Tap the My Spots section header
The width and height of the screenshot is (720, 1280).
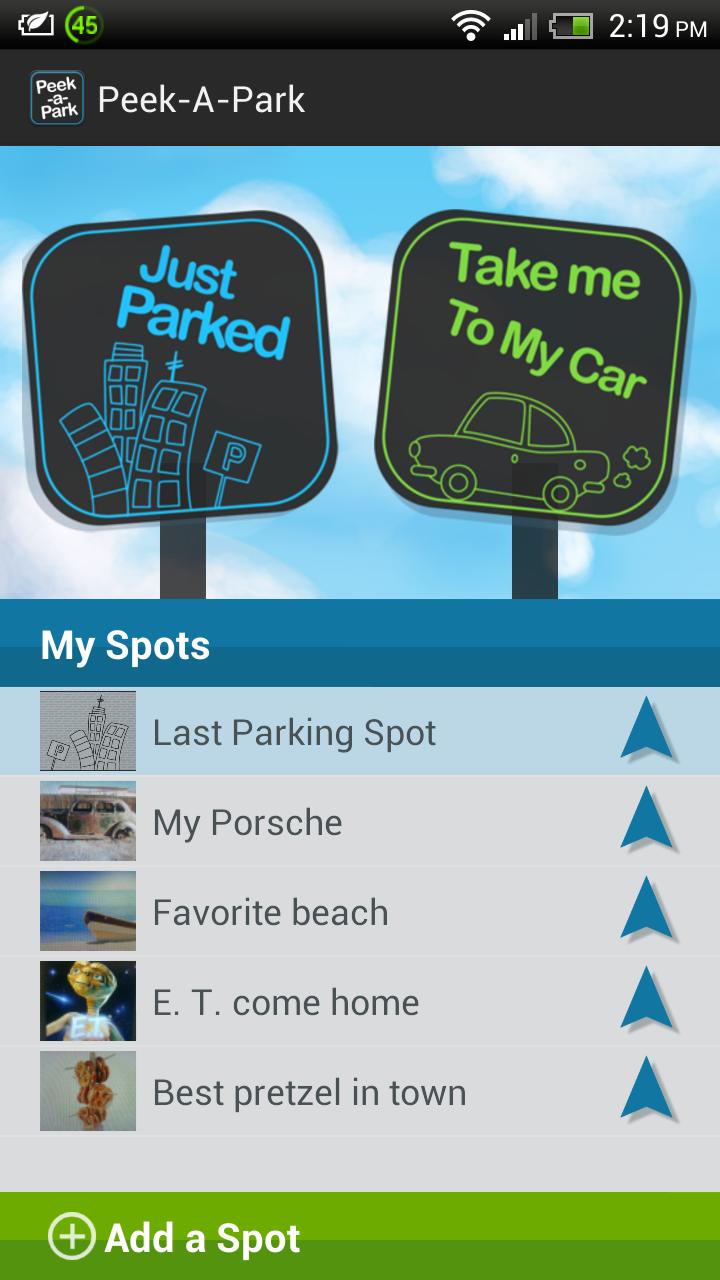pos(125,645)
